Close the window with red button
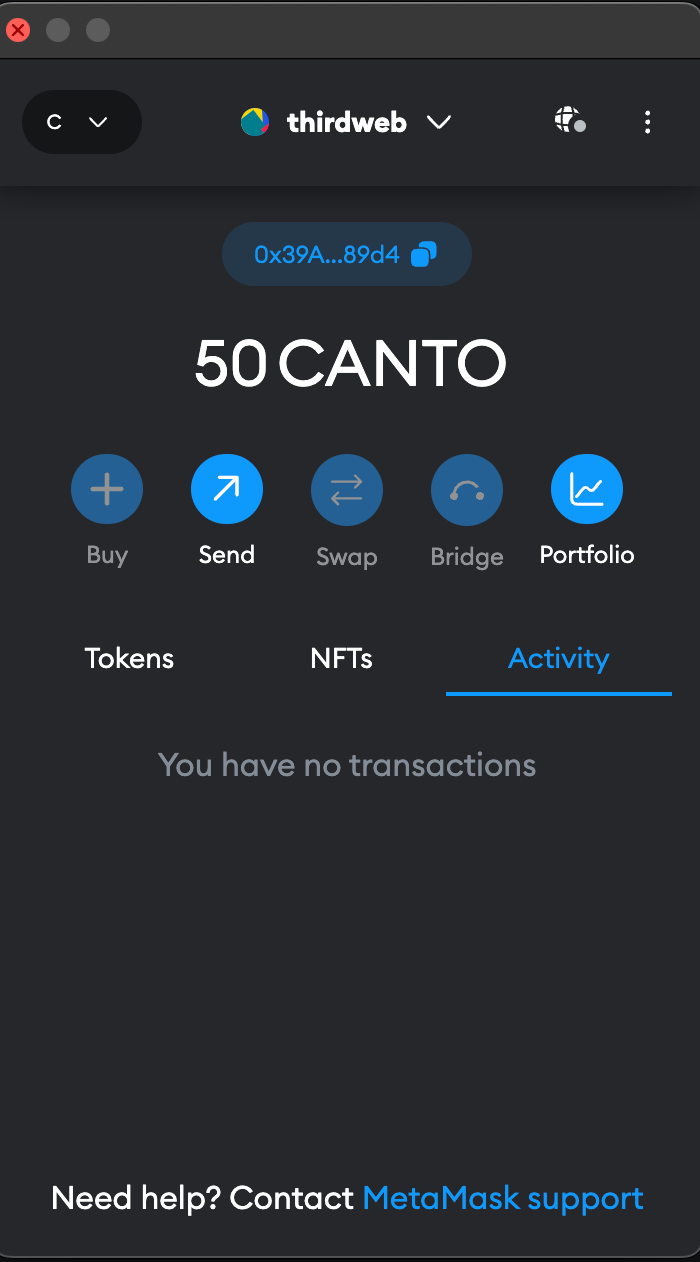 click(x=18, y=30)
